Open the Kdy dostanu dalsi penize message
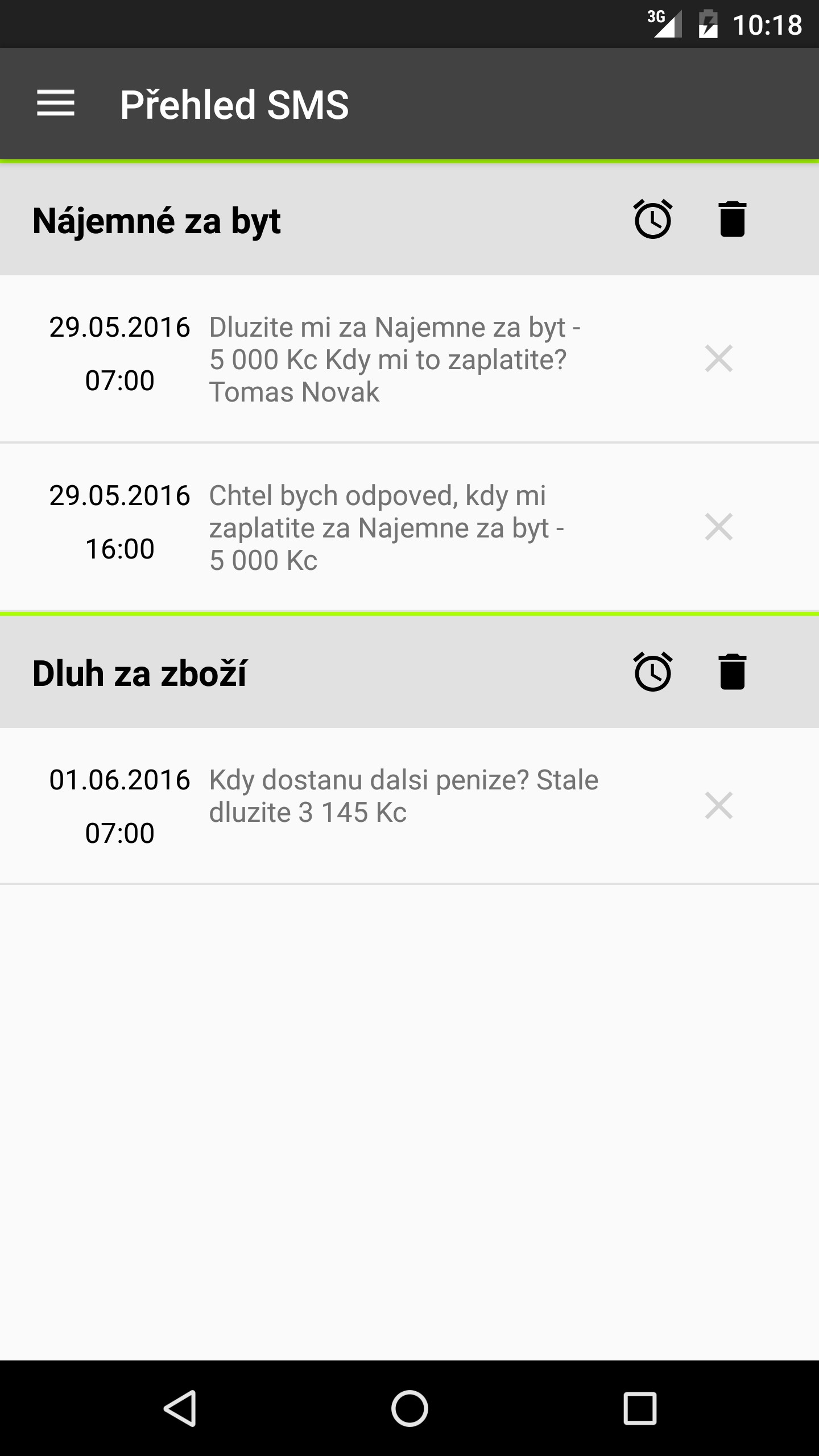The image size is (819, 1456). point(404,796)
